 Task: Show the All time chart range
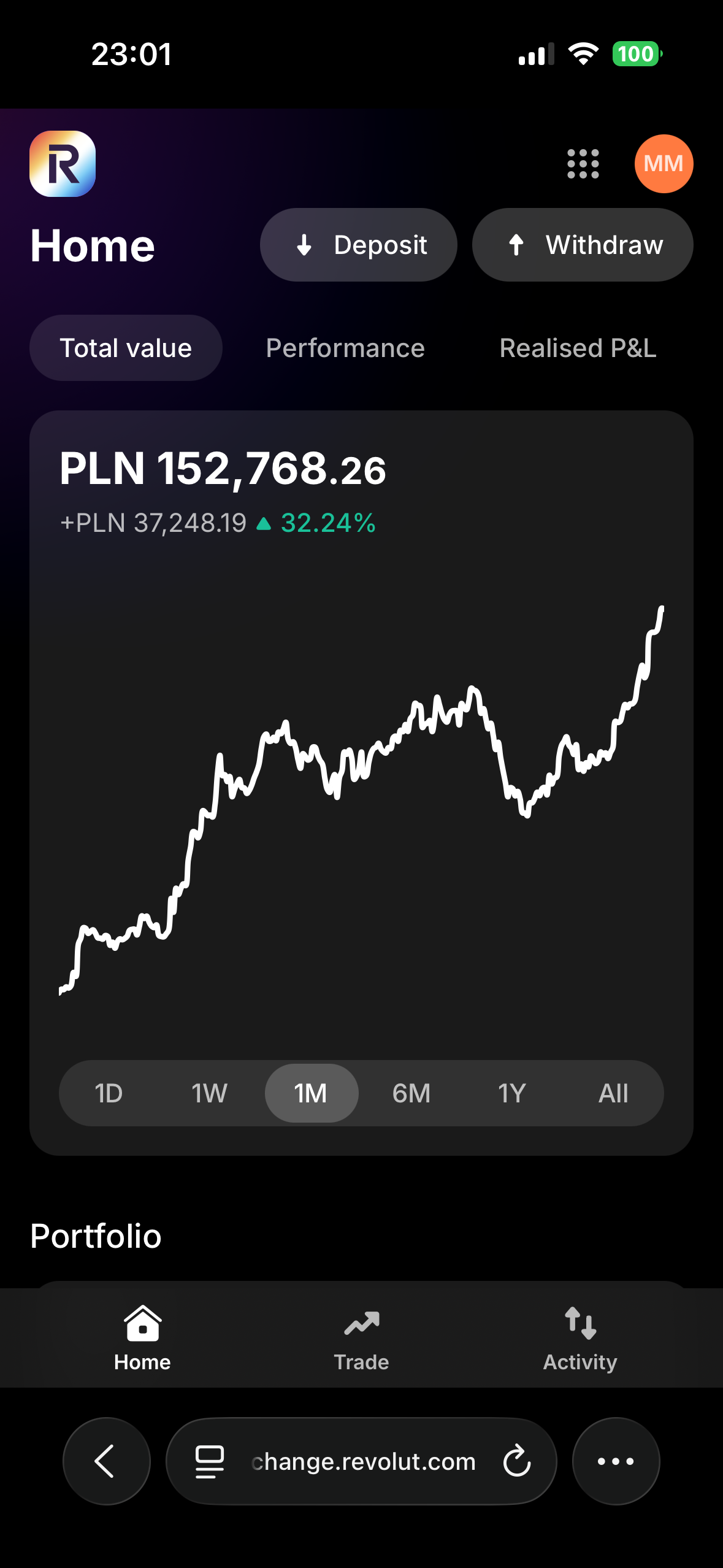click(613, 1093)
